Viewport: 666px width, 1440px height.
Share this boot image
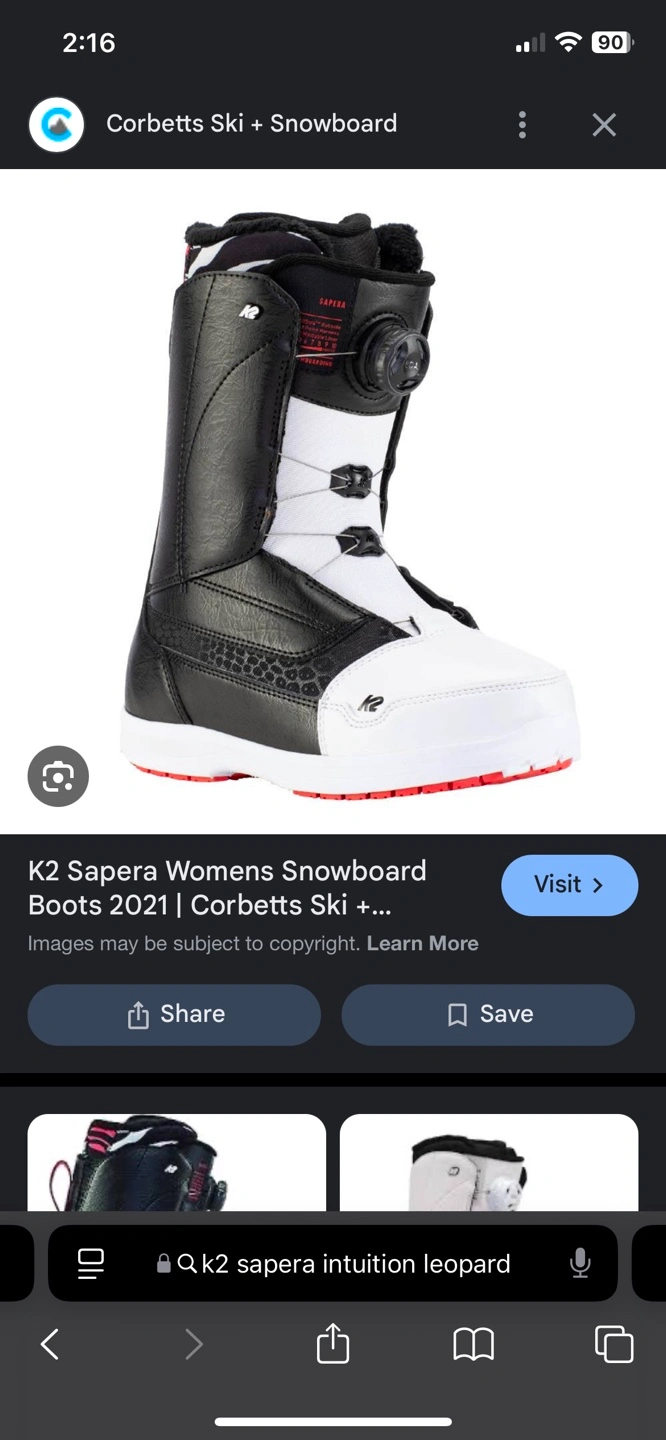174,1014
